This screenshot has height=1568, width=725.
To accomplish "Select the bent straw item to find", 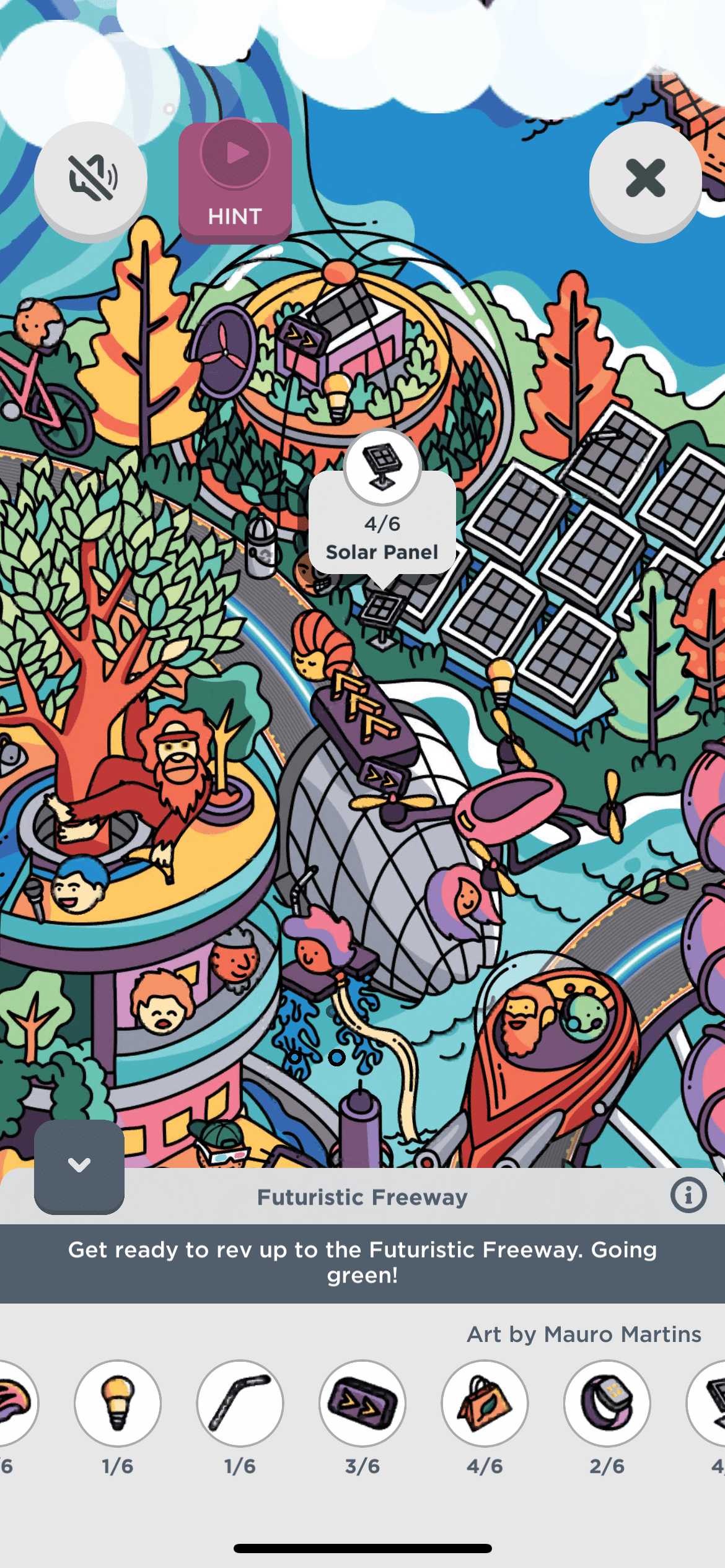I will click(240, 1403).
